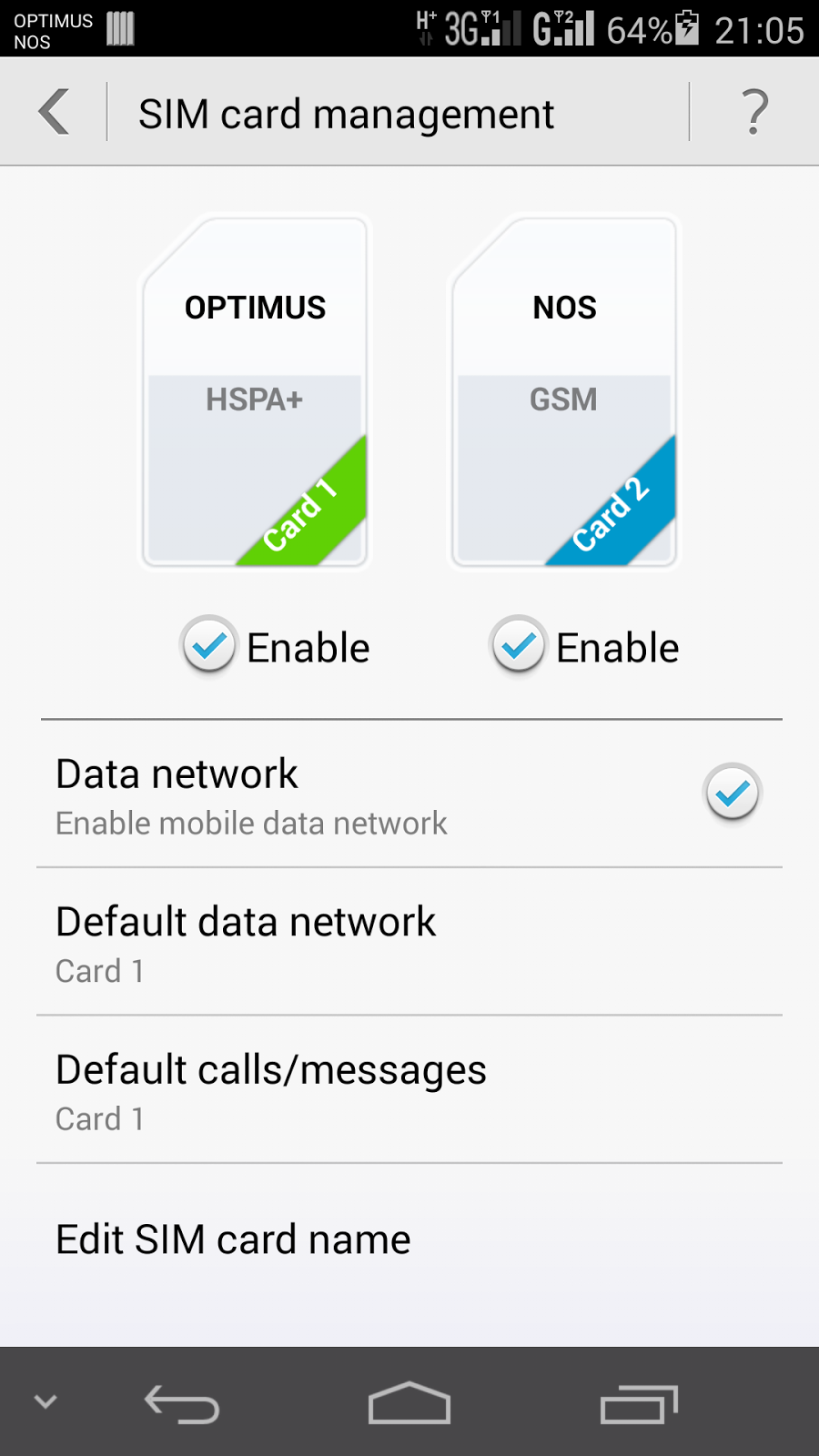
Task: Go back from SIM card management
Action: (x=55, y=113)
